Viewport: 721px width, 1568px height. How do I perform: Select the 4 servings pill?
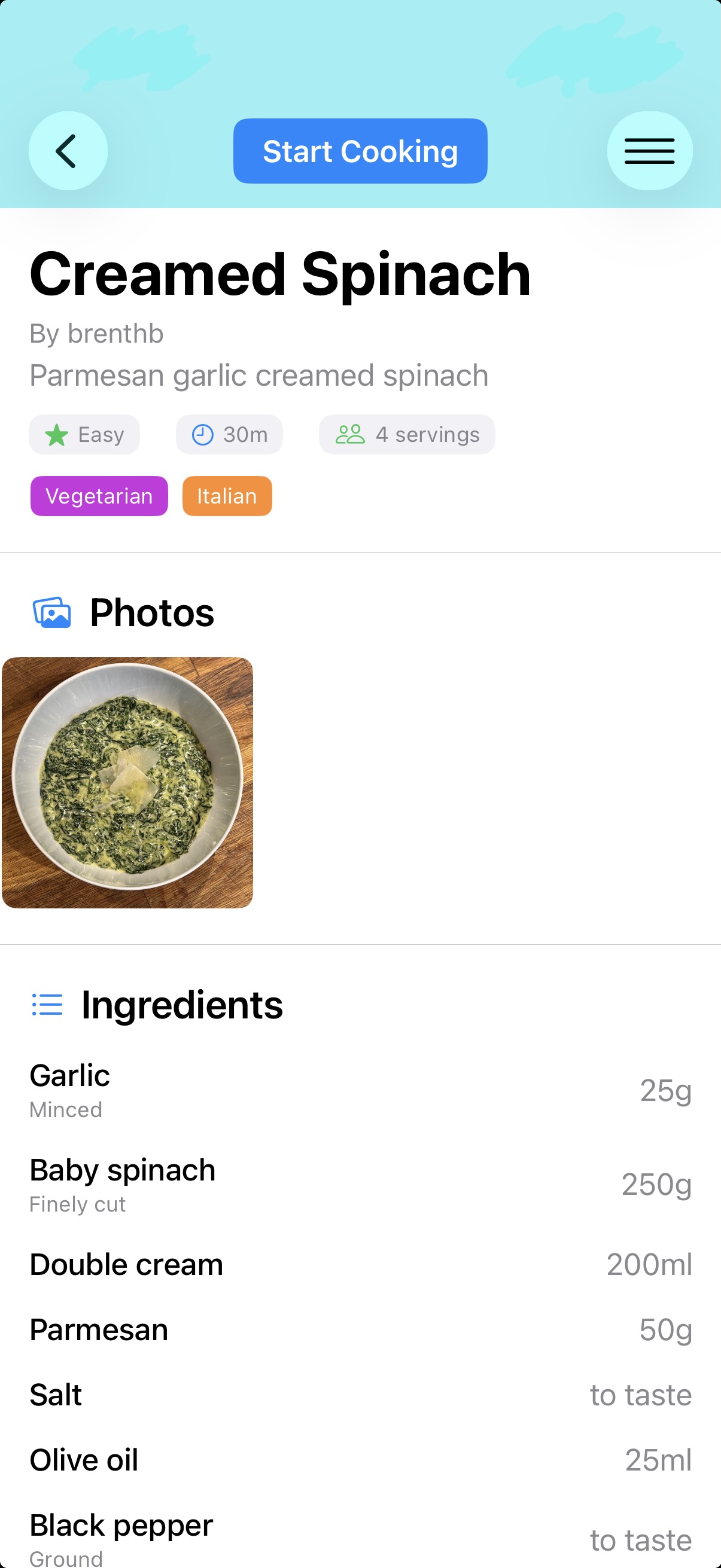point(407,434)
